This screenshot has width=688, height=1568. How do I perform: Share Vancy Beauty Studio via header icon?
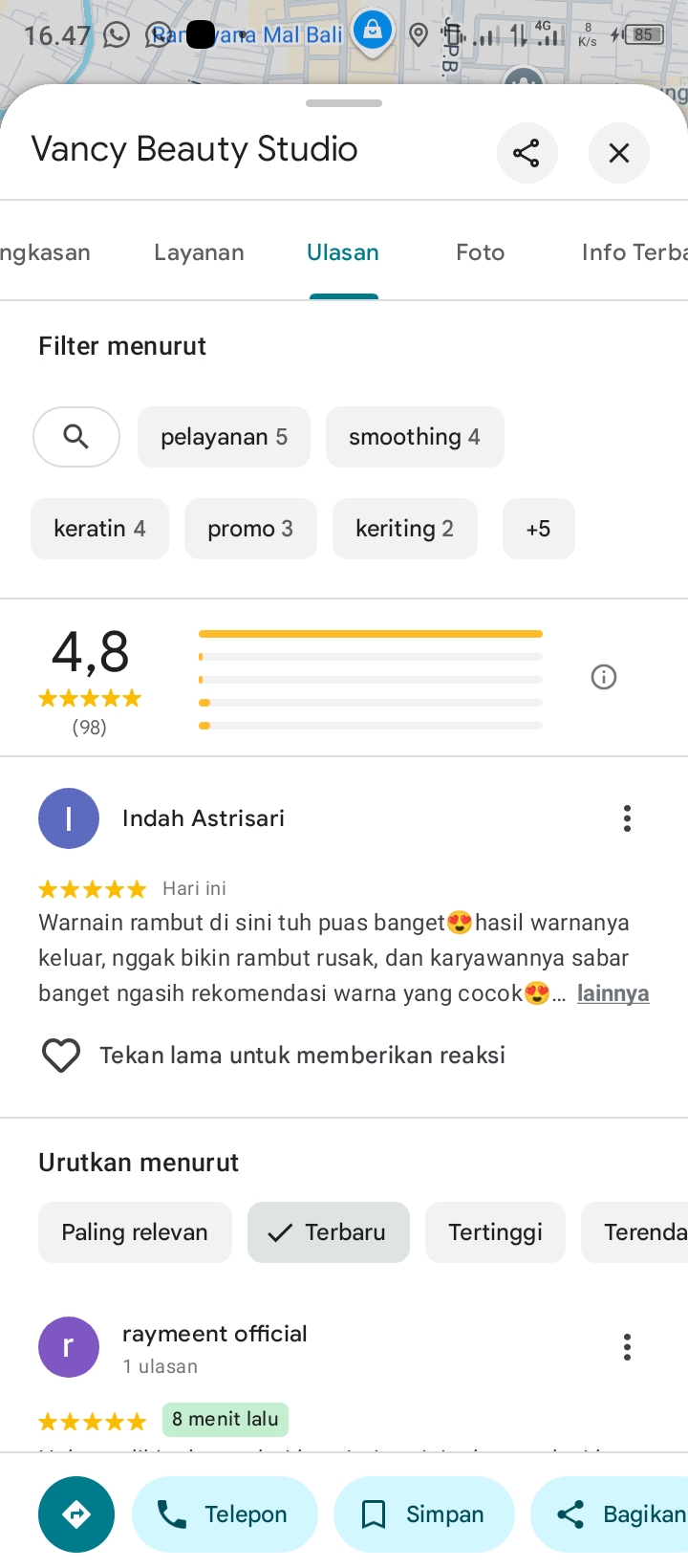pos(527,153)
